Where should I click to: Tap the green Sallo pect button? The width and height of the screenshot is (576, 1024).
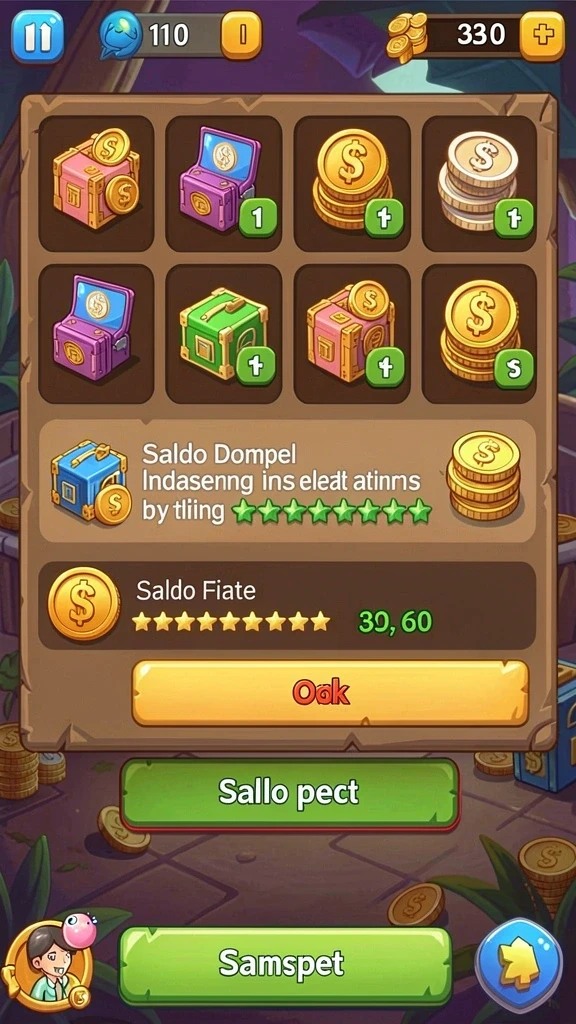pyautogui.click(x=289, y=793)
